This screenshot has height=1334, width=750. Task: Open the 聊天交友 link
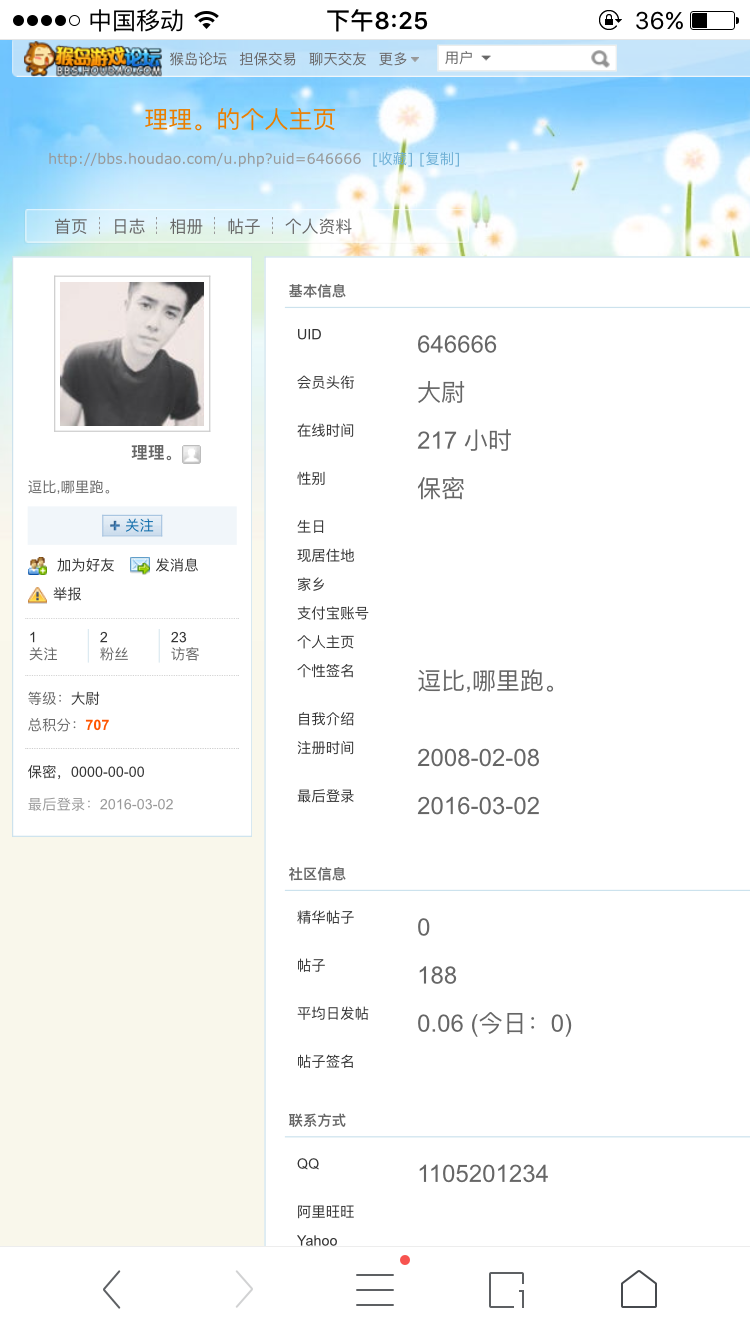338,59
